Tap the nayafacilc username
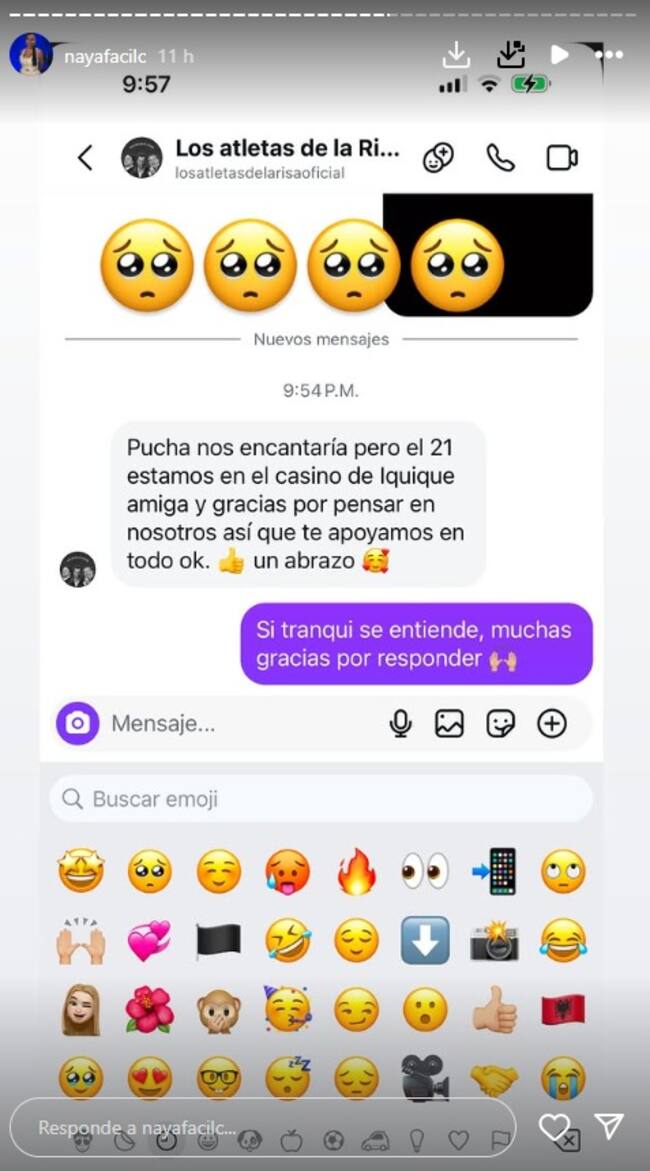 point(106,57)
